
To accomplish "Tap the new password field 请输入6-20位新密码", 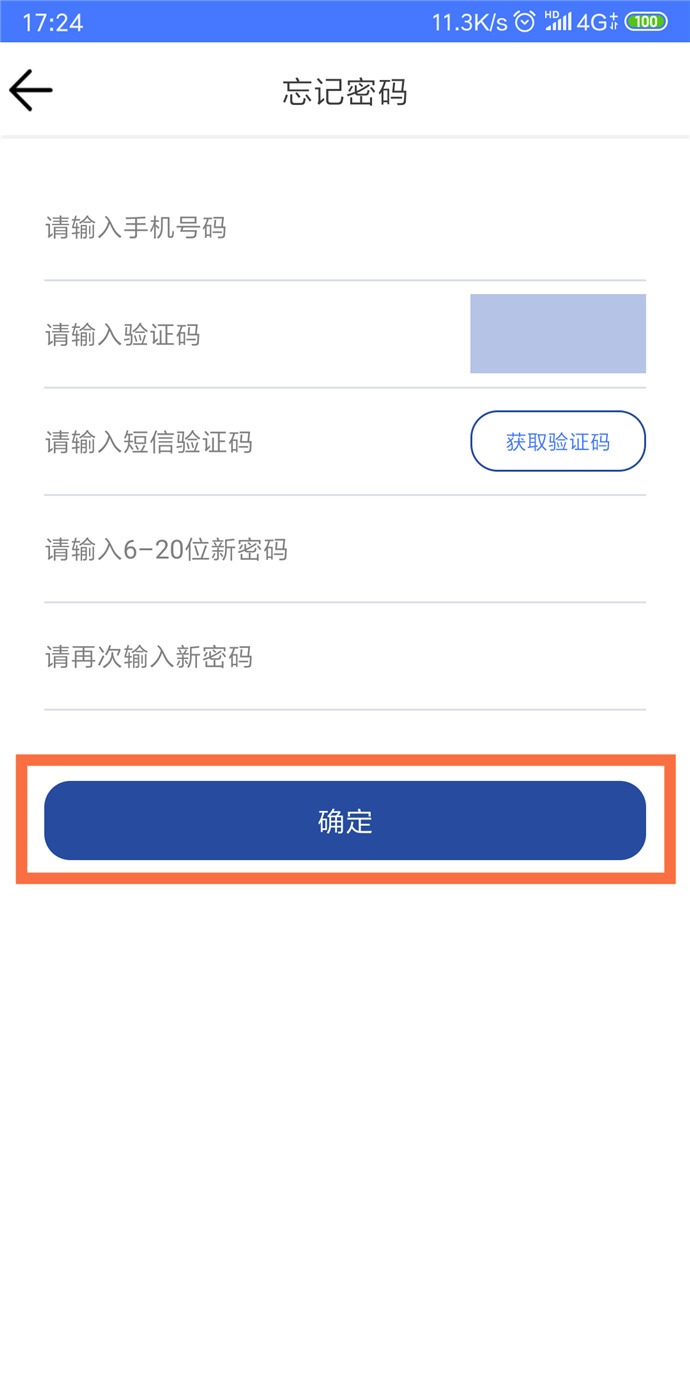I will (x=345, y=550).
